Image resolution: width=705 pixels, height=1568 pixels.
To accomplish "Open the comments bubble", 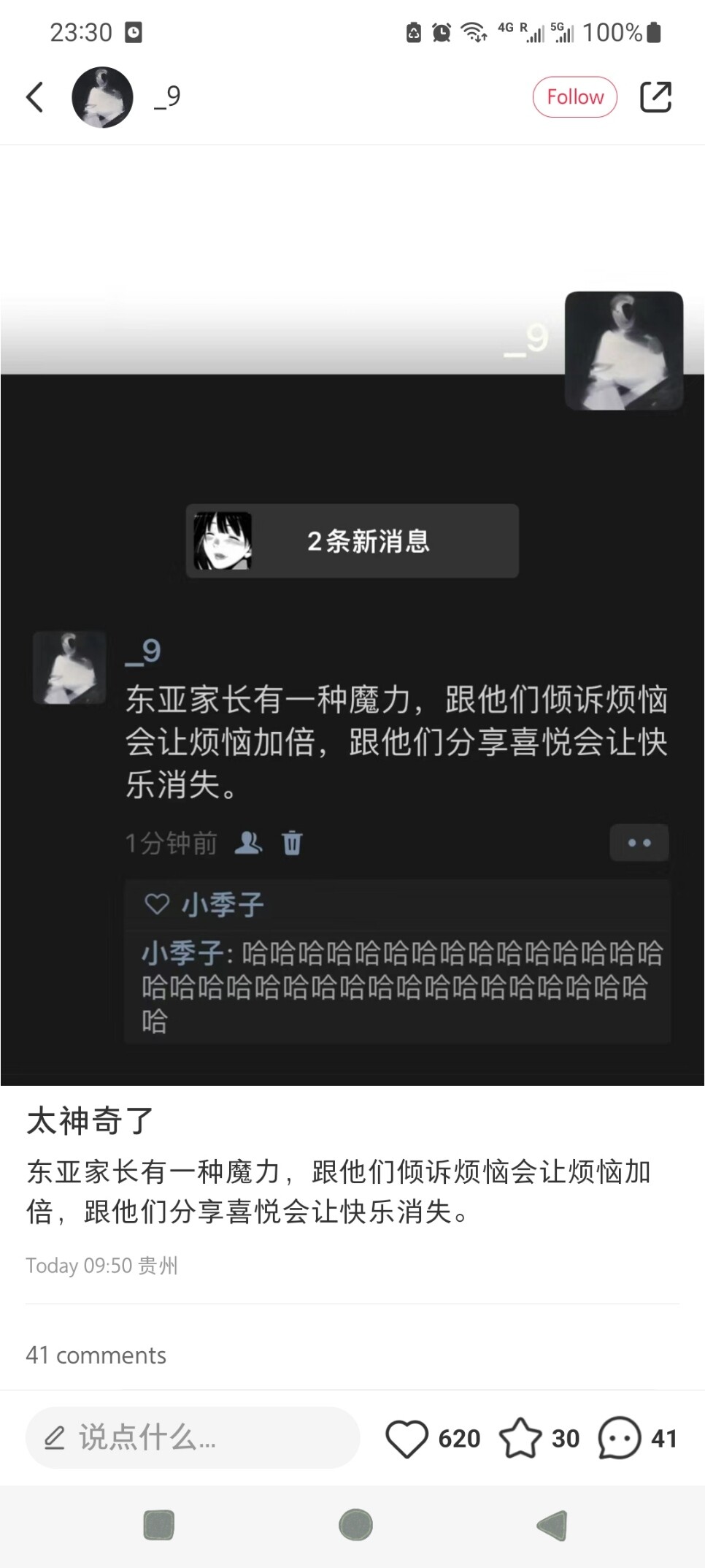I will pyautogui.click(x=619, y=1438).
